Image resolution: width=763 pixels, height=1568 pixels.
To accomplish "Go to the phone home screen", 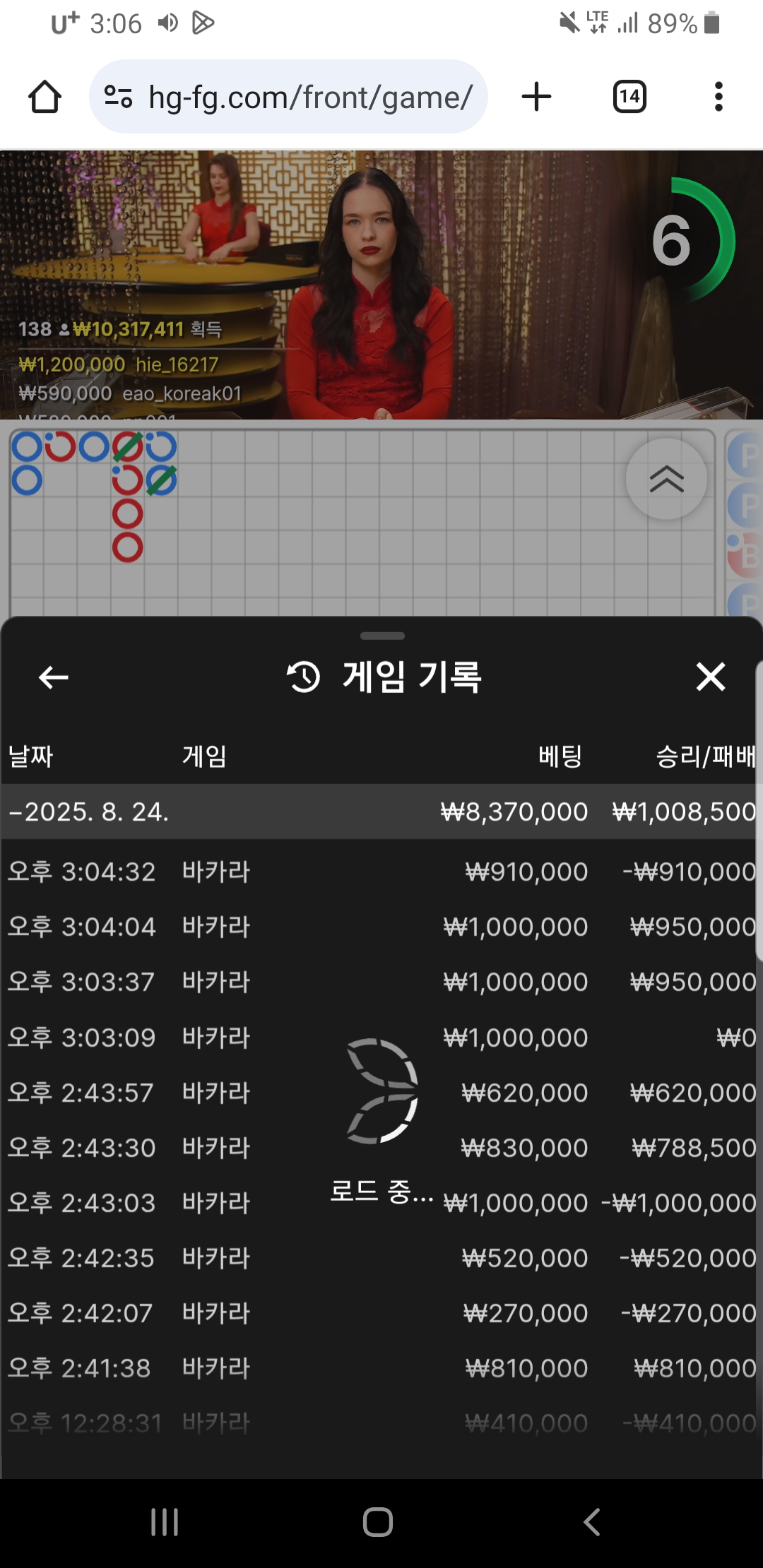I will (378, 1522).
